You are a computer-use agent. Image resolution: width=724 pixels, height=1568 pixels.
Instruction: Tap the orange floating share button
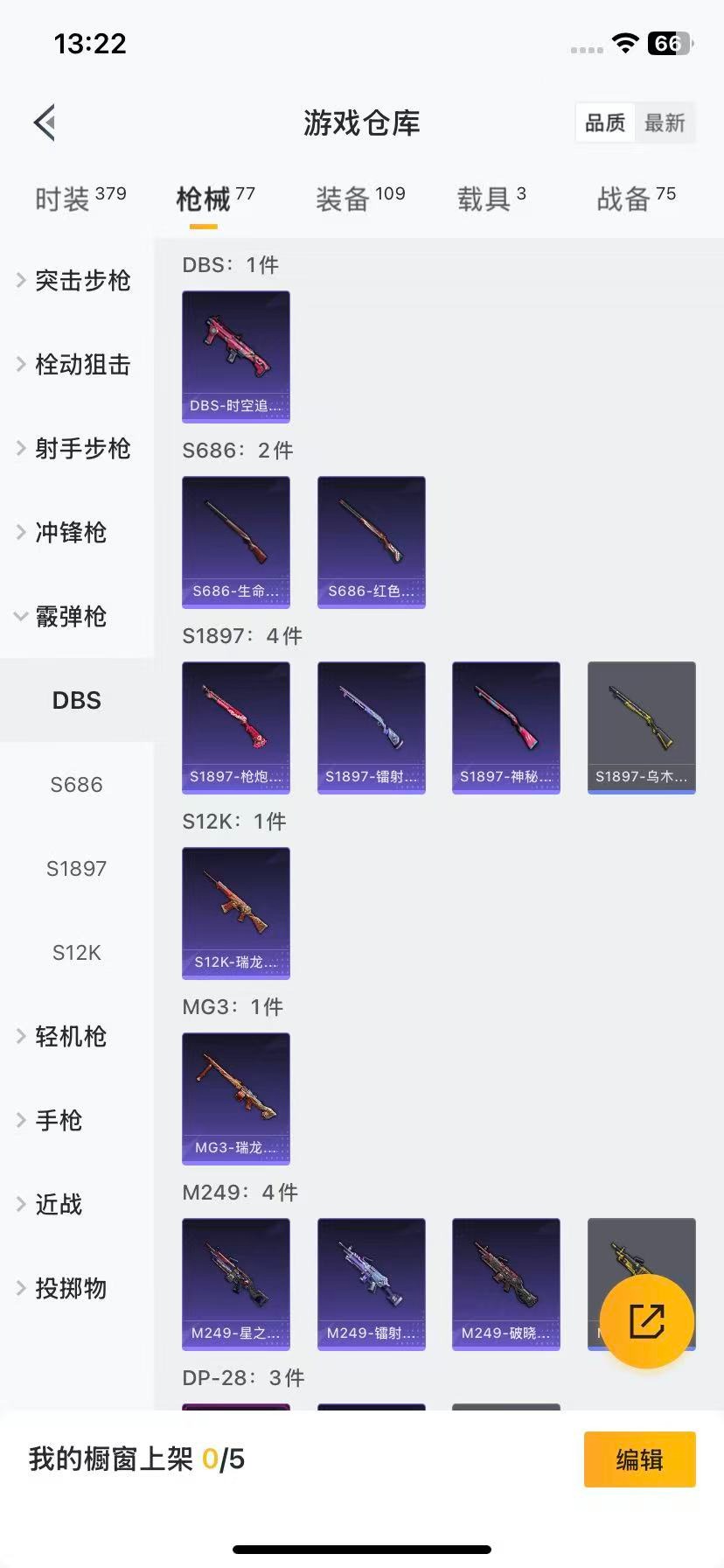click(x=647, y=1320)
